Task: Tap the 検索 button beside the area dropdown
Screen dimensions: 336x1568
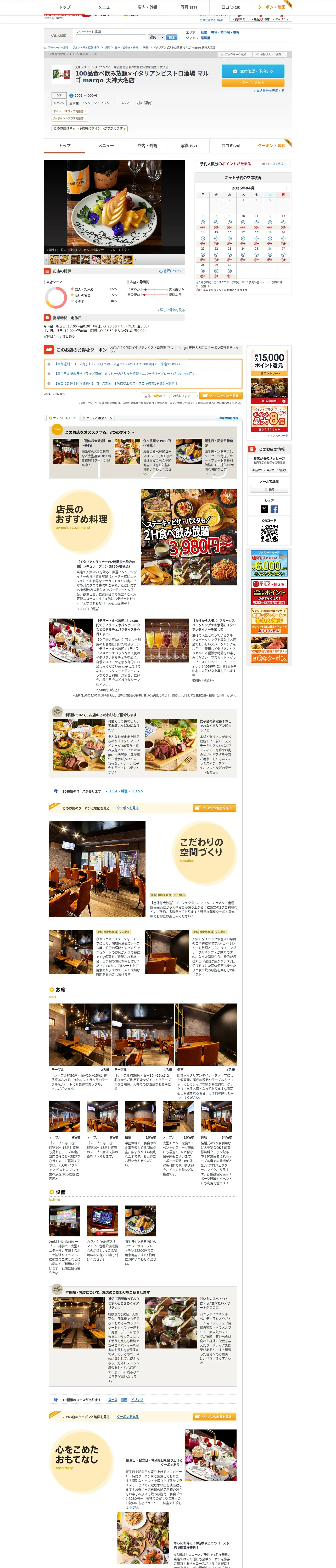Action: coord(172,37)
